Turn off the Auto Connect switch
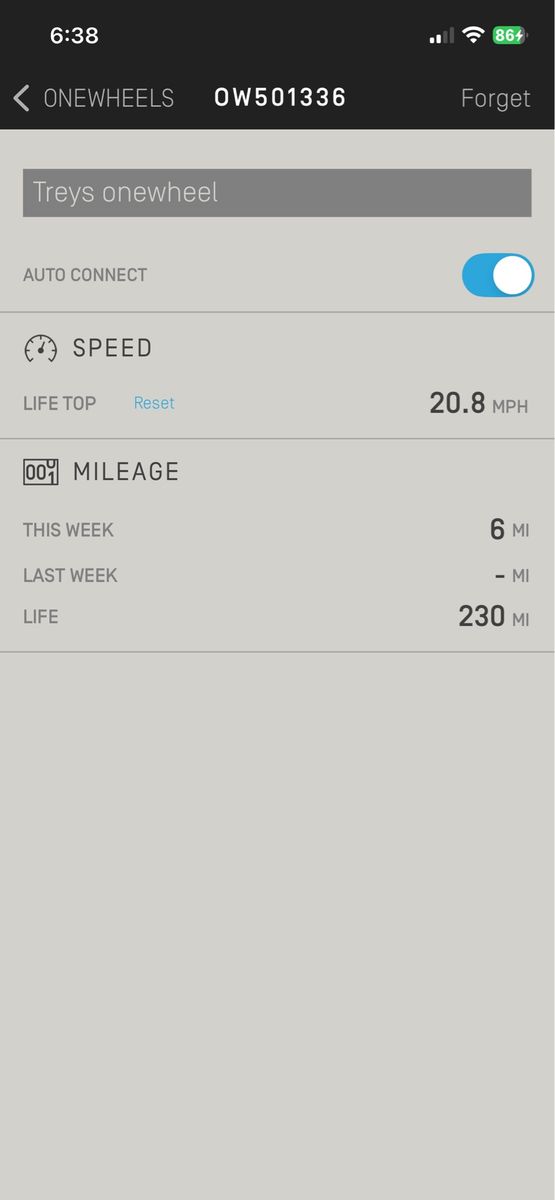555x1200 pixels. (498, 275)
